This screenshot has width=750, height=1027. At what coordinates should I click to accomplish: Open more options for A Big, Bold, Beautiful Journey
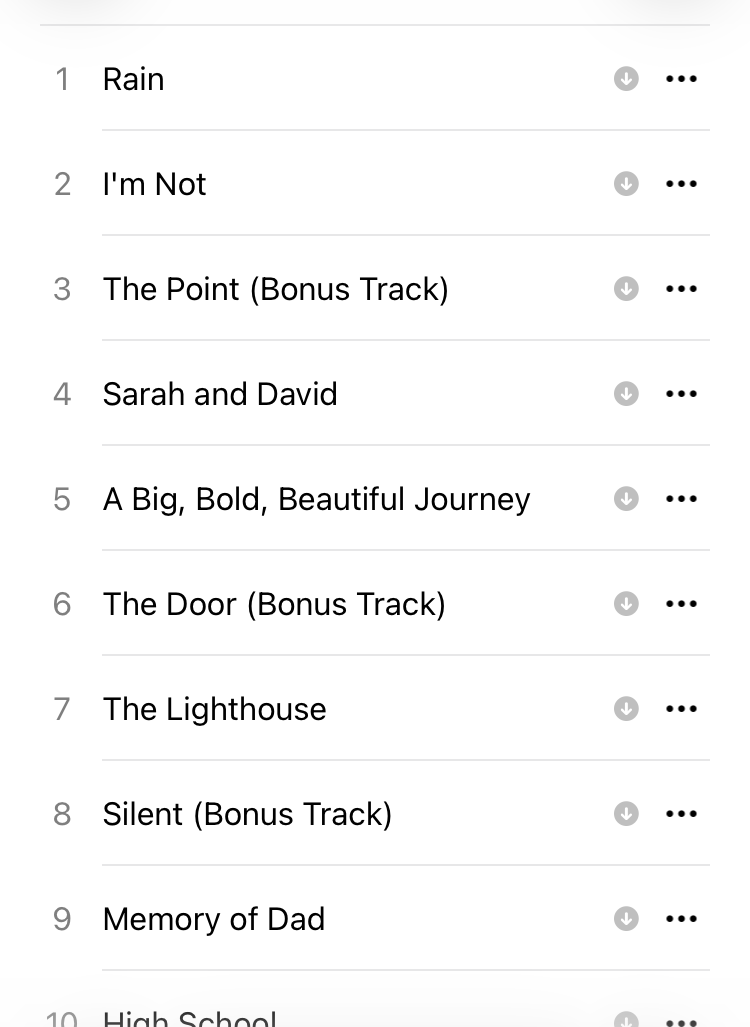(x=681, y=499)
